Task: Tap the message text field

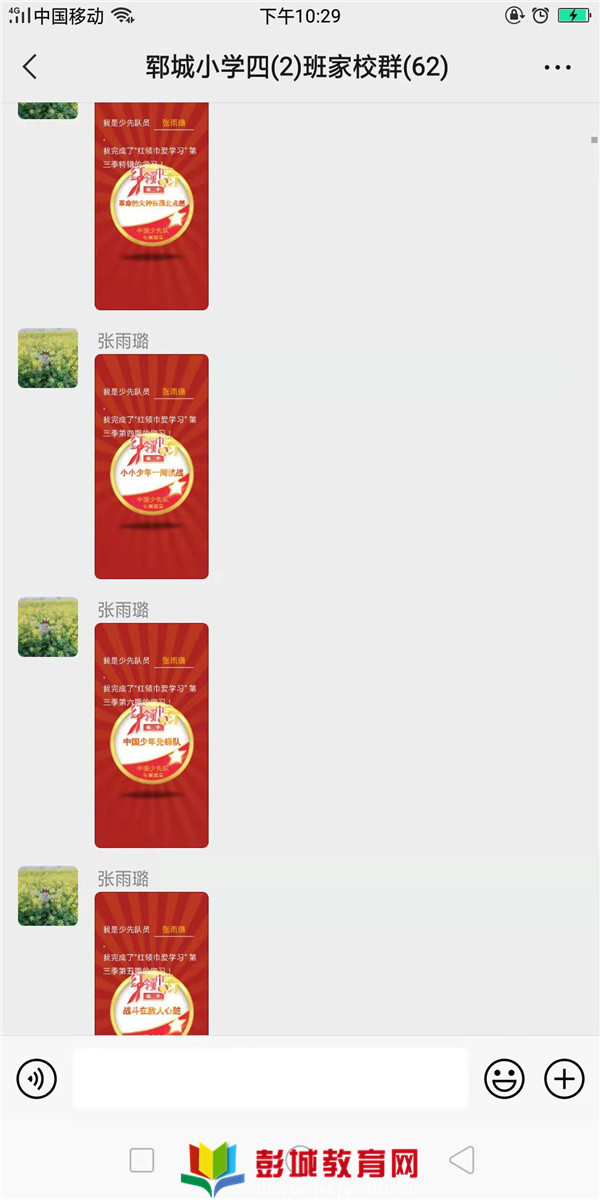Action: coord(270,1078)
